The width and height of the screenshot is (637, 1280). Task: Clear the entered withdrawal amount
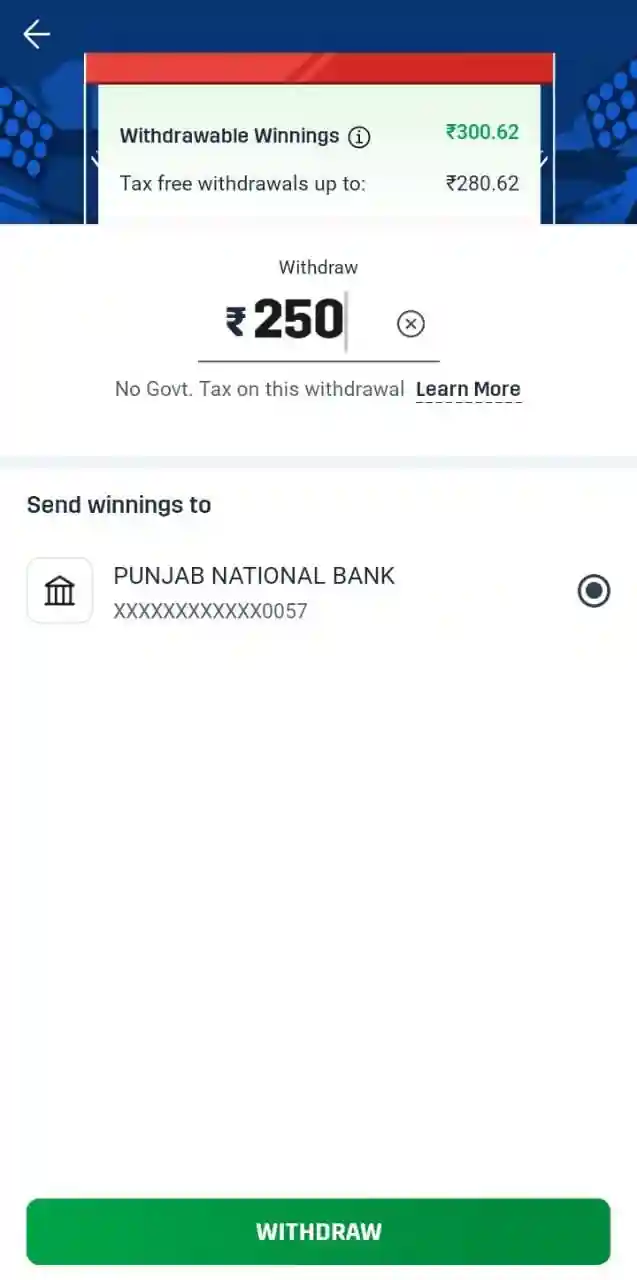411,324
